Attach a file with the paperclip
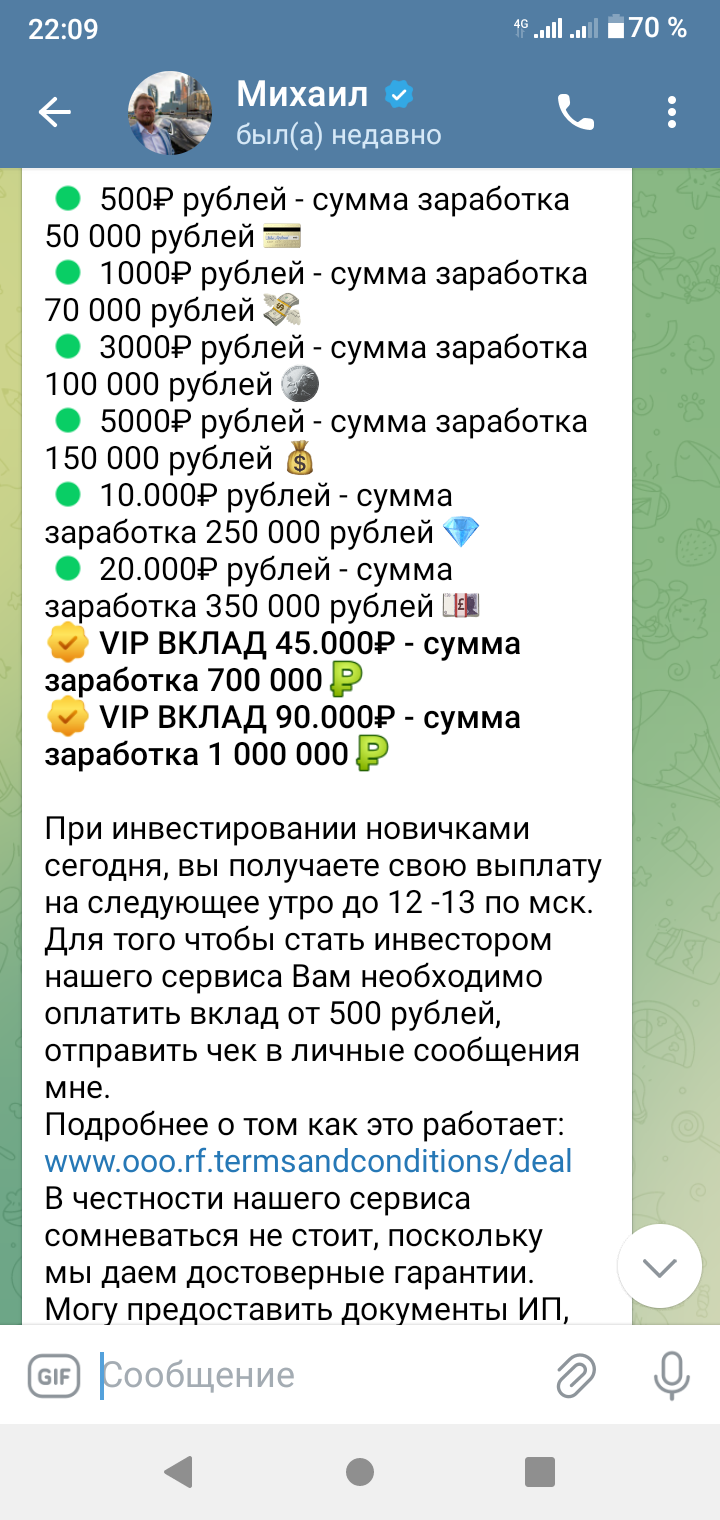The height and width of the screenshot is (1520, 720). coord(576,1375)
